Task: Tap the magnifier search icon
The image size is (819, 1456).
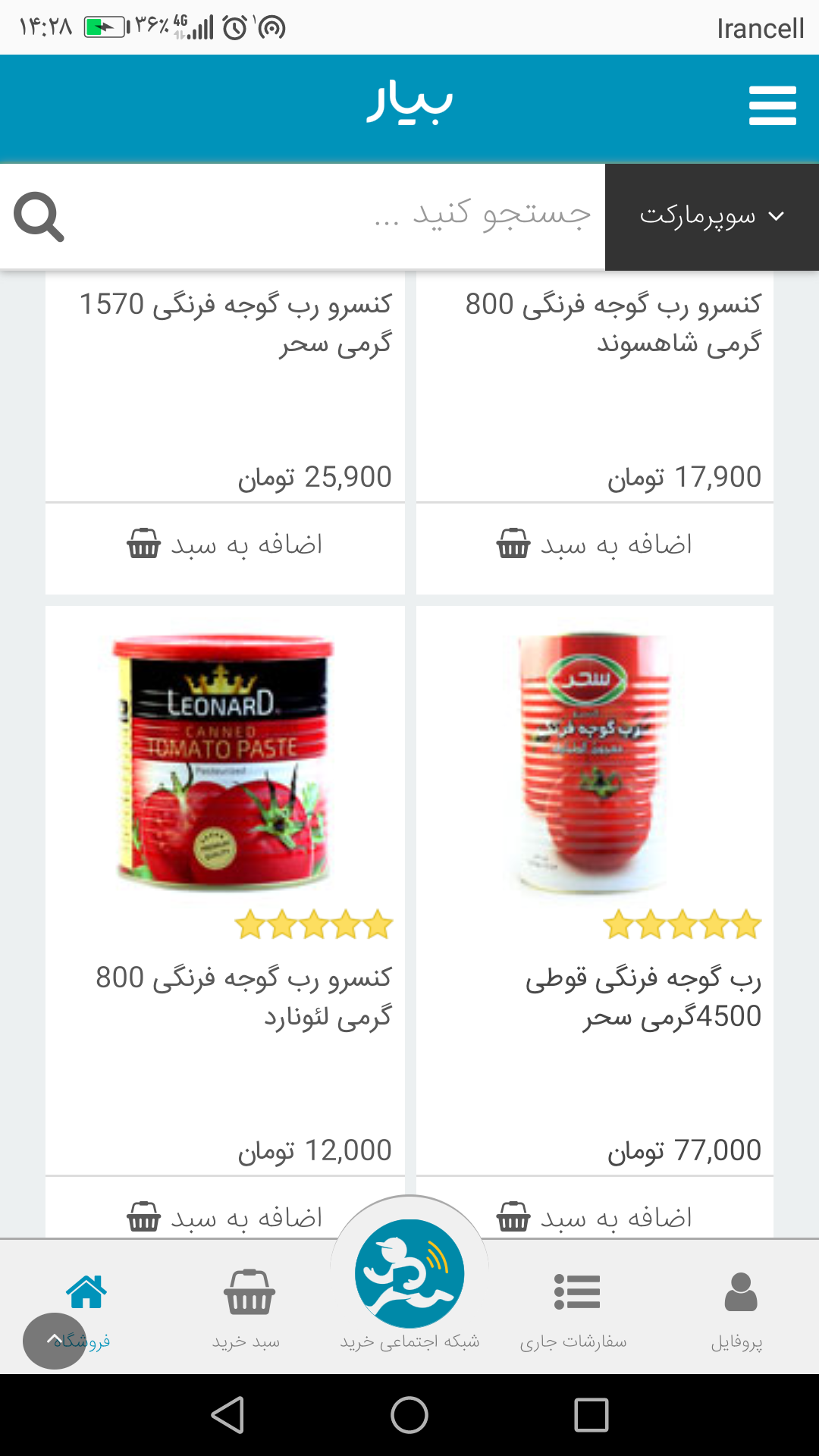Action: point(39,217)
